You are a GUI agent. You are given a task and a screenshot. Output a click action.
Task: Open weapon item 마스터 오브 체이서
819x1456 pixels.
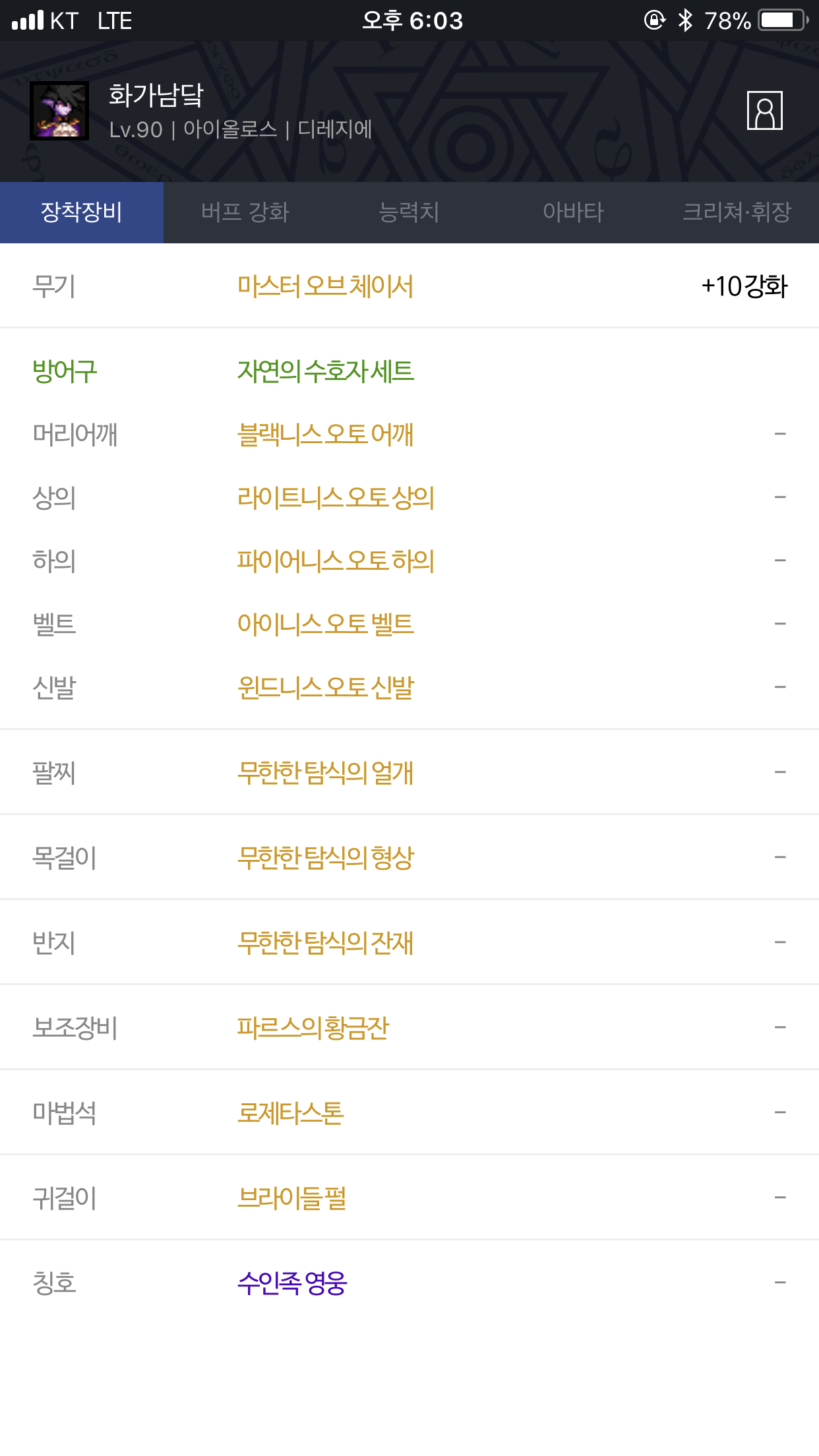click(x=325, y=287)
